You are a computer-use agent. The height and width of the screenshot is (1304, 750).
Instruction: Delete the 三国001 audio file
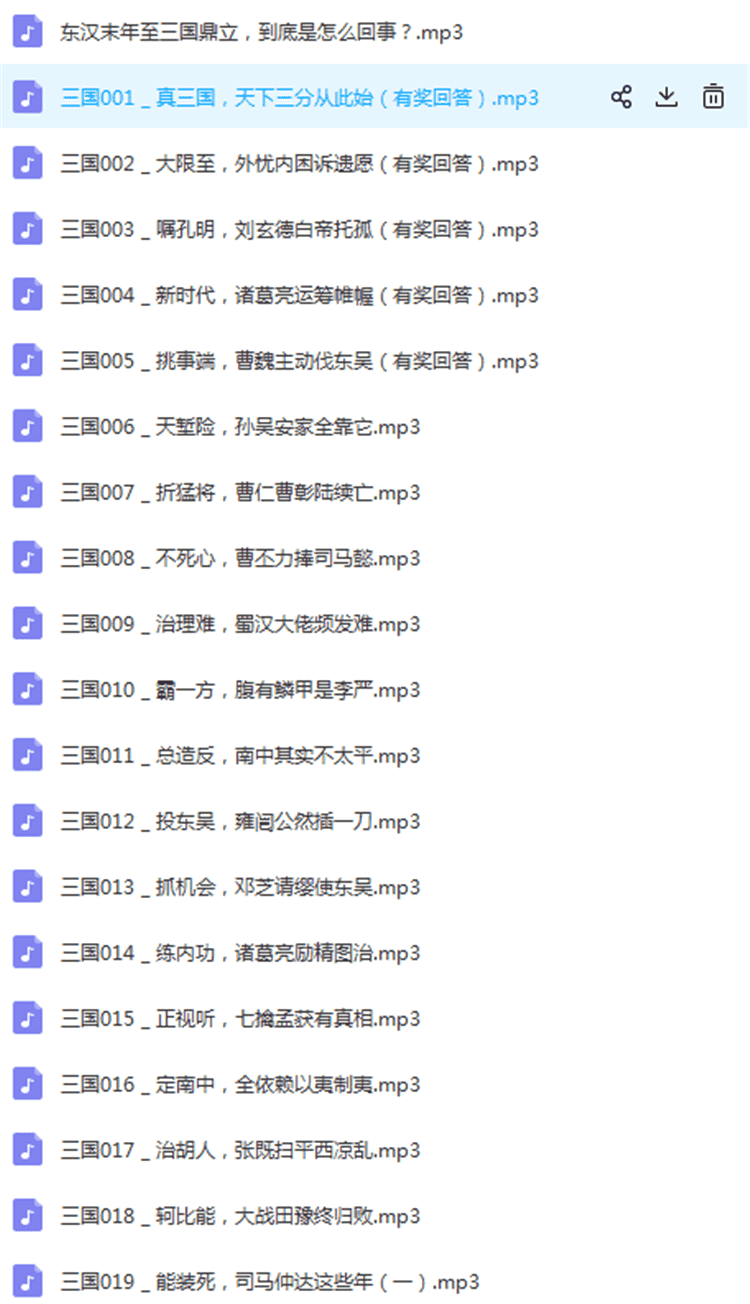click(713, 97)
